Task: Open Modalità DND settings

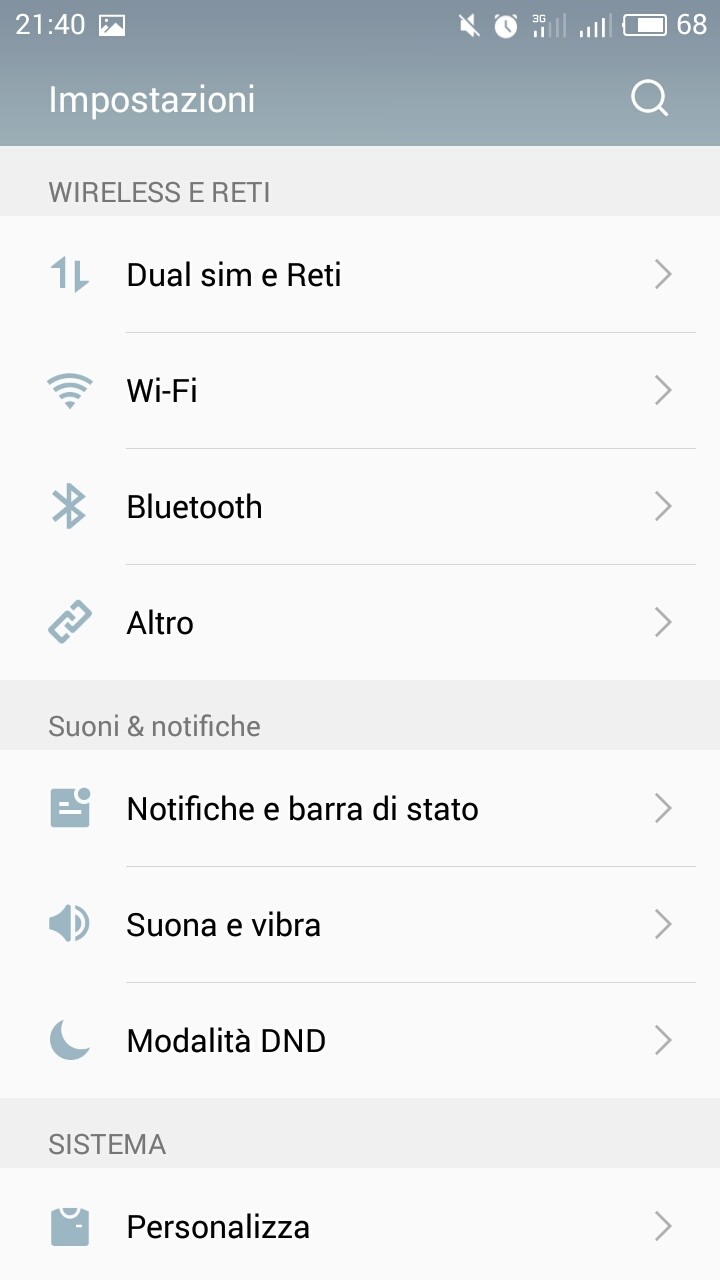Action: tap(360, 1040)
